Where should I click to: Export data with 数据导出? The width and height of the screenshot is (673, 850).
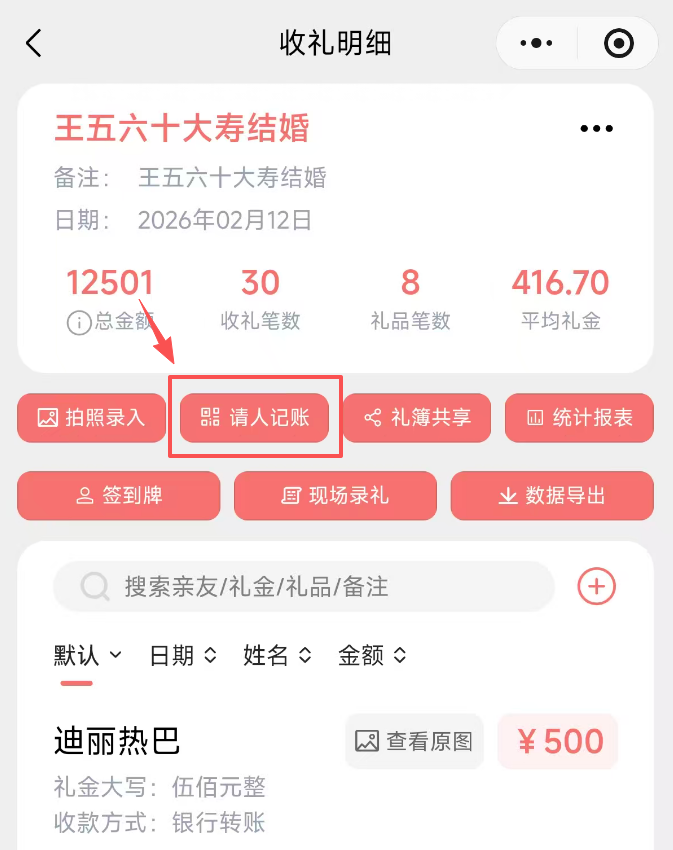552,495
